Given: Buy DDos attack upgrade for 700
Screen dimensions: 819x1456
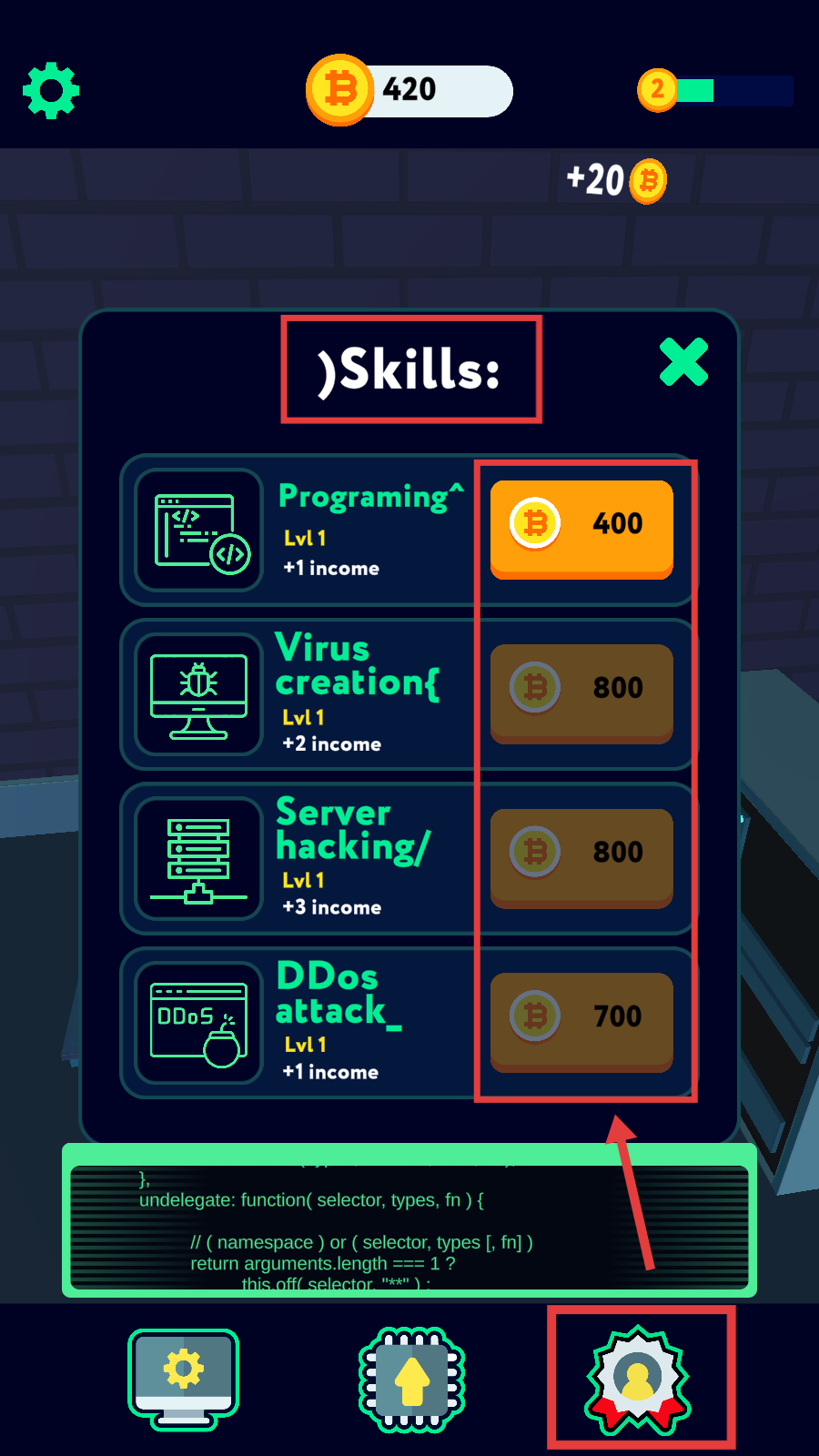Looking at the screenshot, I should point(581,1022).
